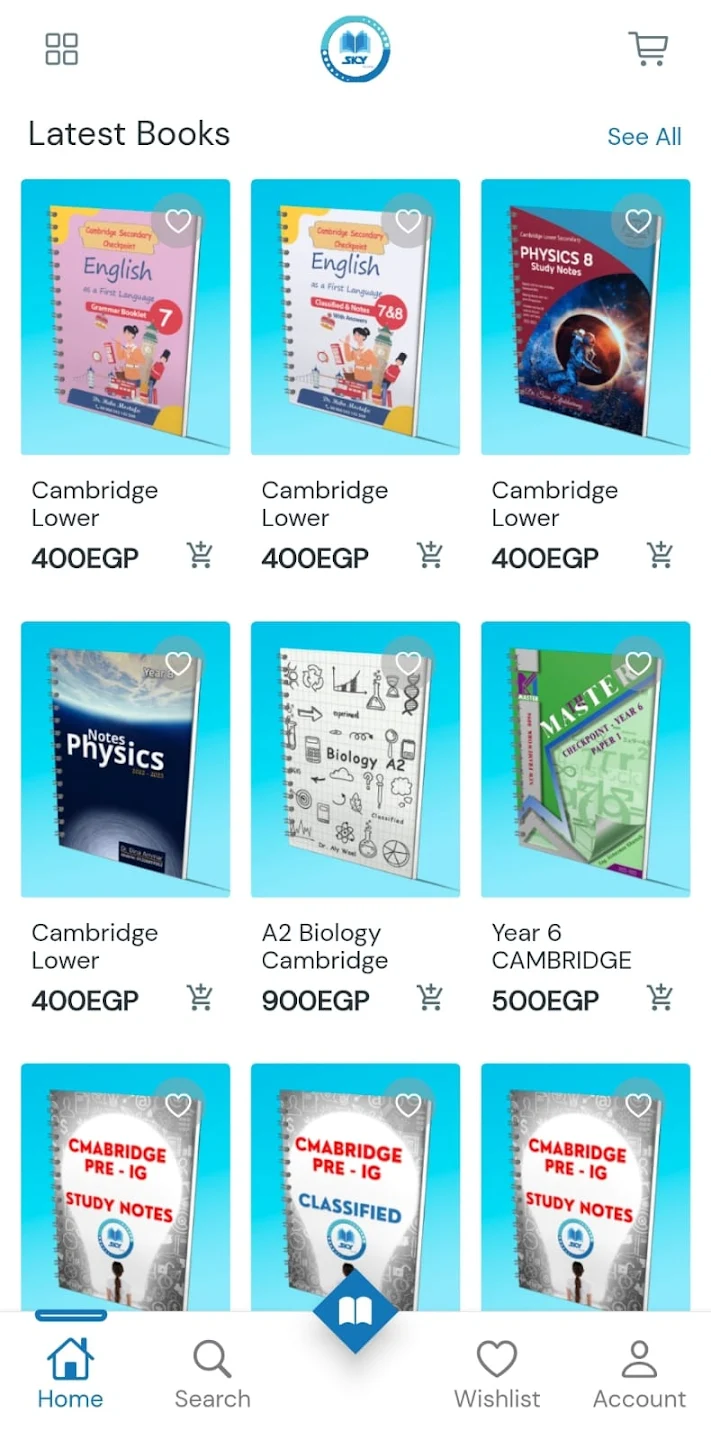711x1440 pixels.
Task: Open the Notes Physics book card
Action: coord(125,758)
